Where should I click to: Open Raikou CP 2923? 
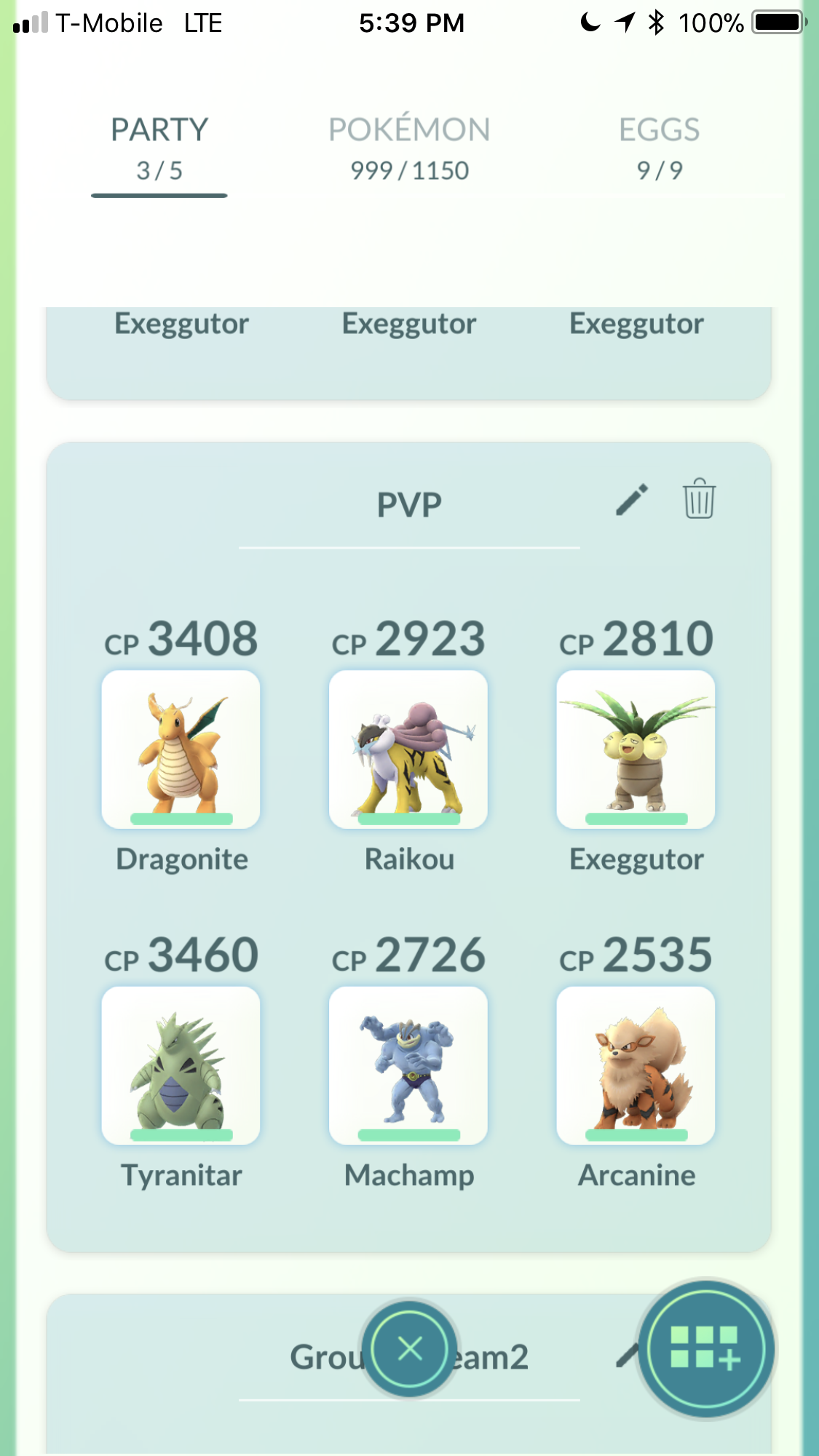(x=408, y=749)
